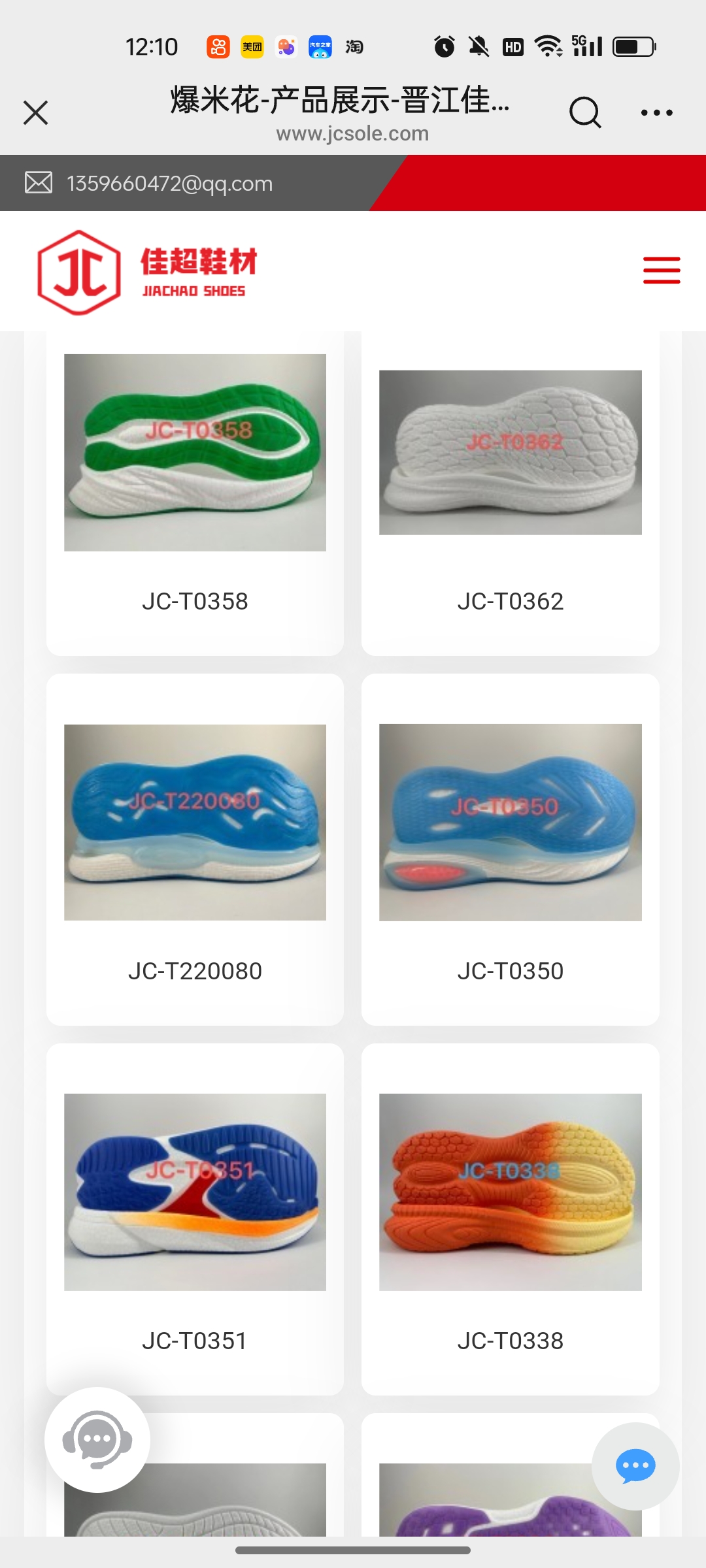This screenshot has height=1568, width=706.
Task: Open the browser overflow menu
Action: (x=656, y=112)
